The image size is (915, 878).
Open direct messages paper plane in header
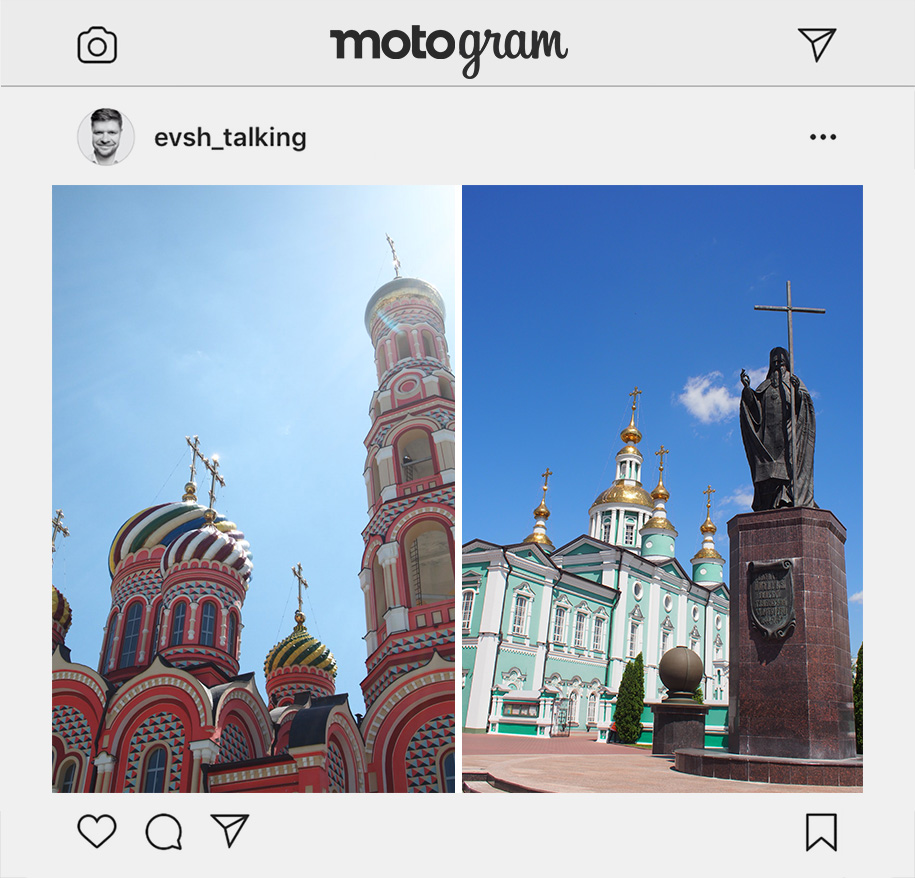click(x=816, y=44)
